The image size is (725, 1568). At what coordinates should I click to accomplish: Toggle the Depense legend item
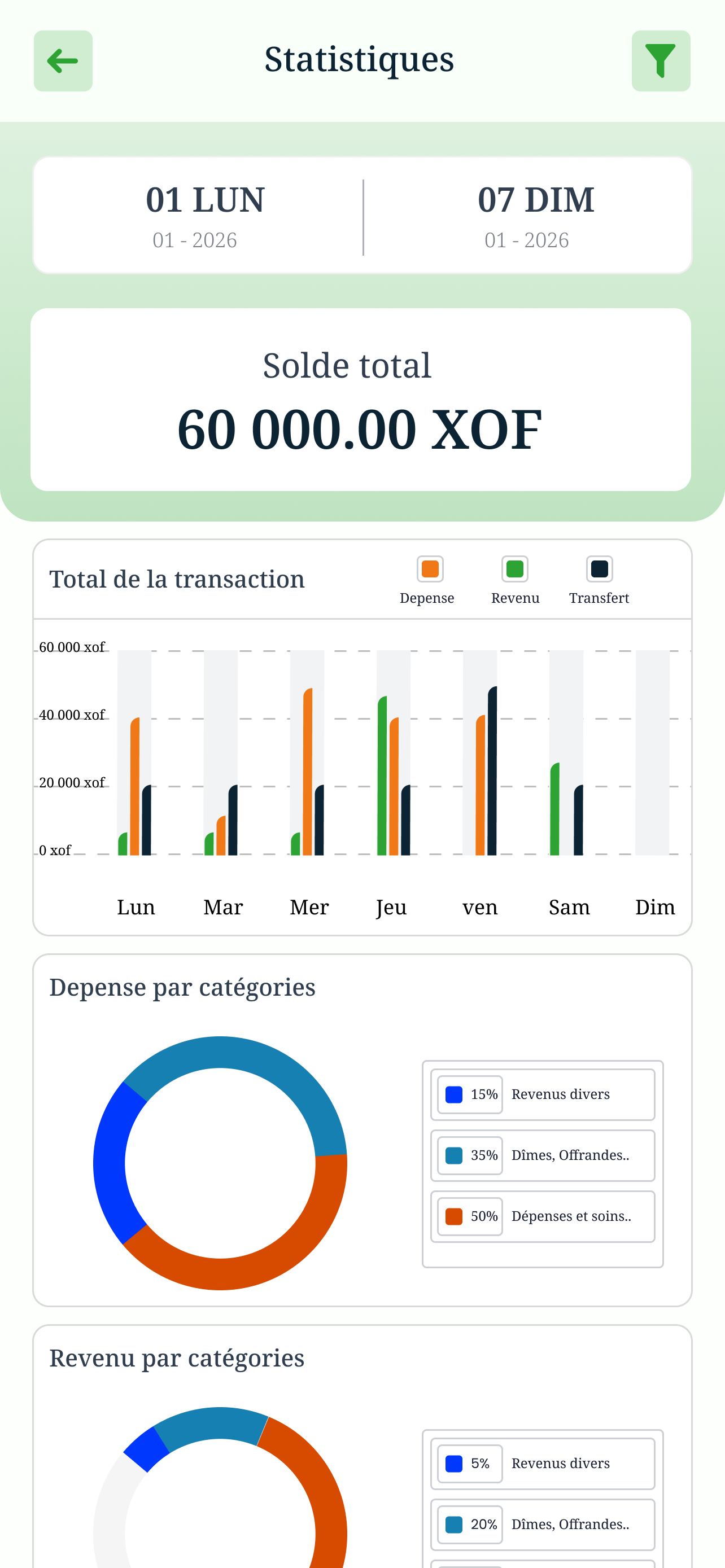(428, 580)
